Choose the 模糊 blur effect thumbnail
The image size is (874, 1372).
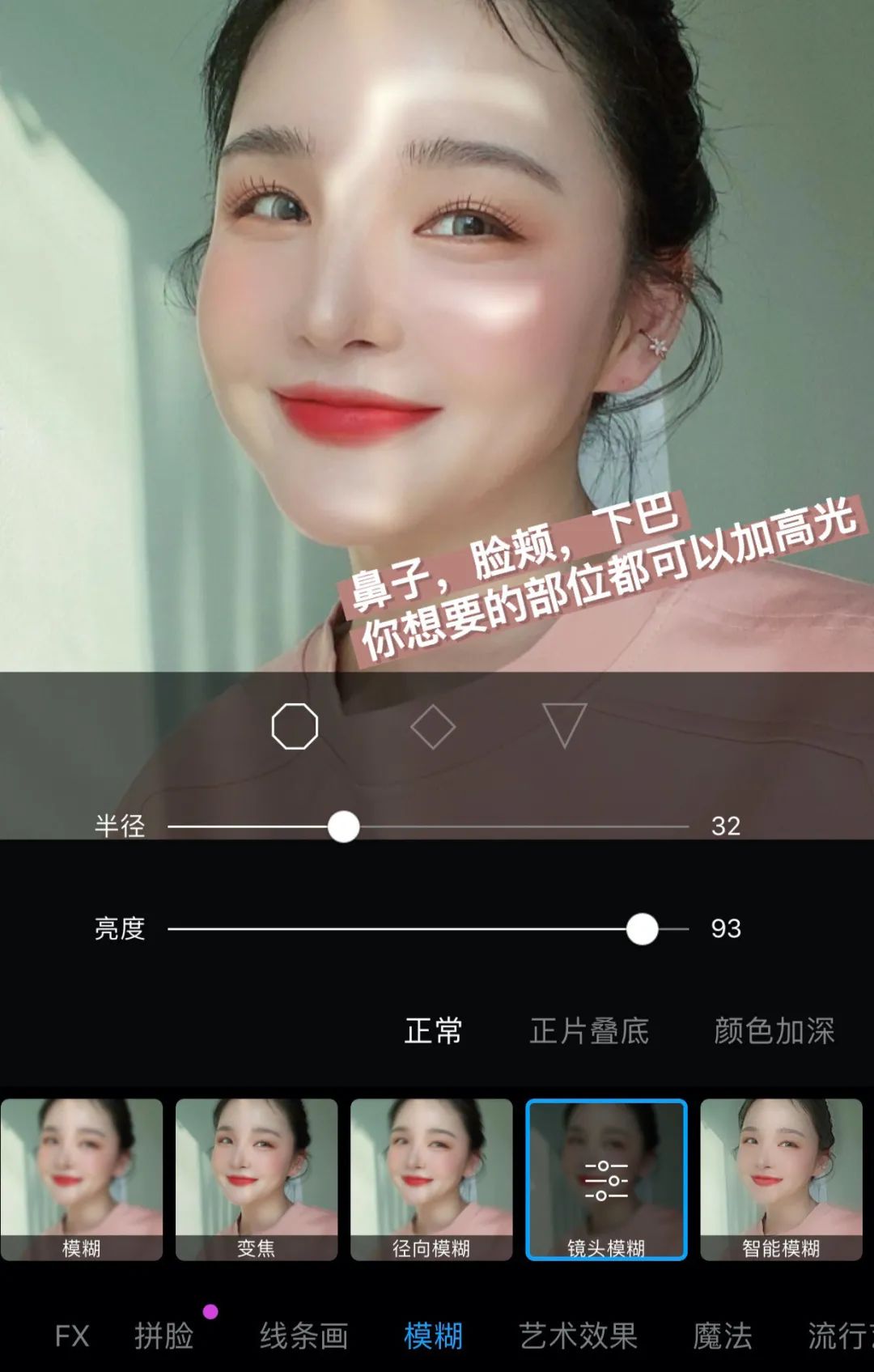click(82, 1179)
